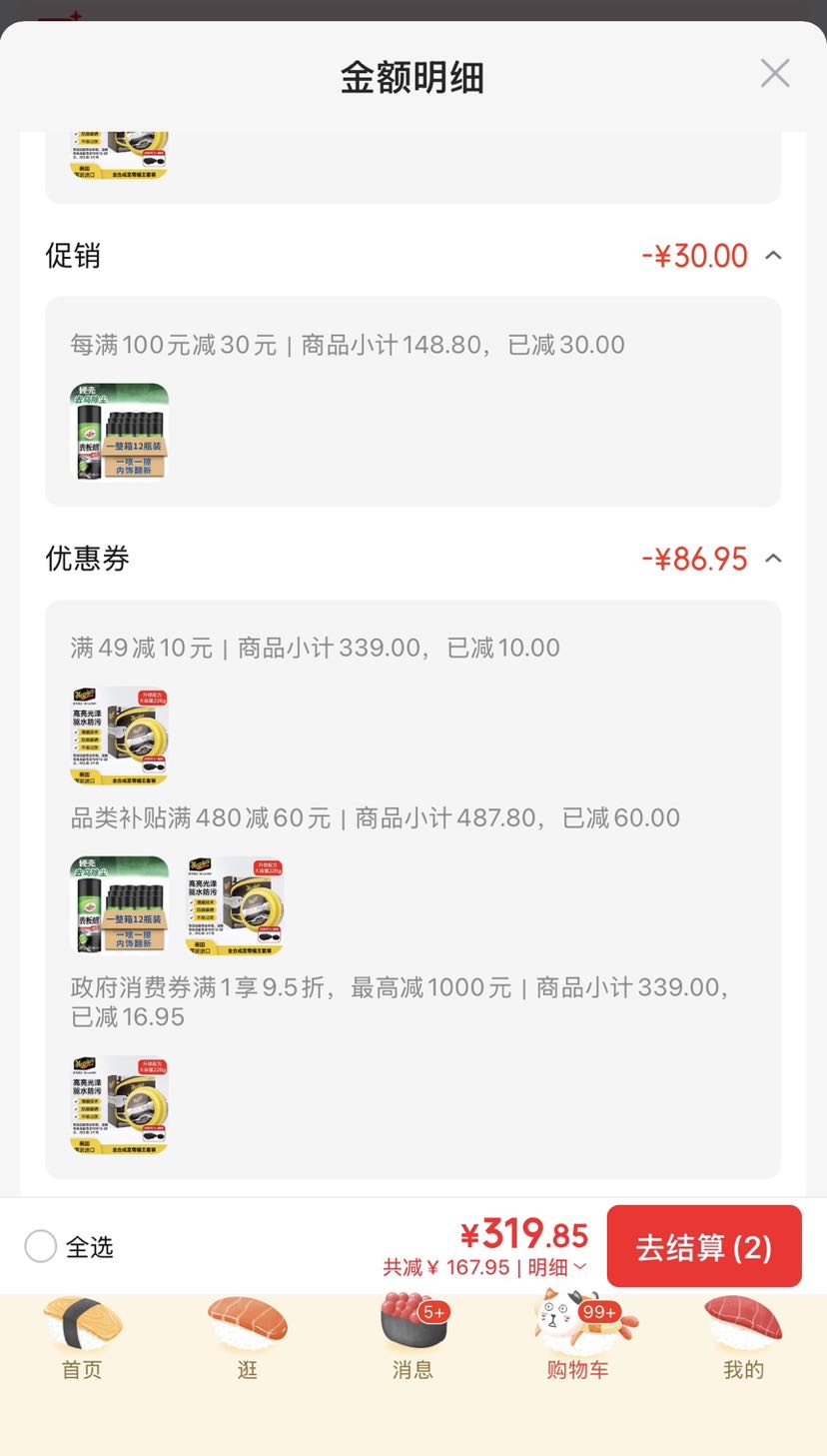Viewport: 827px width, 1456px height.
Task: Toggle the 共减 明细 dropdown
Action: (557, 1267)
